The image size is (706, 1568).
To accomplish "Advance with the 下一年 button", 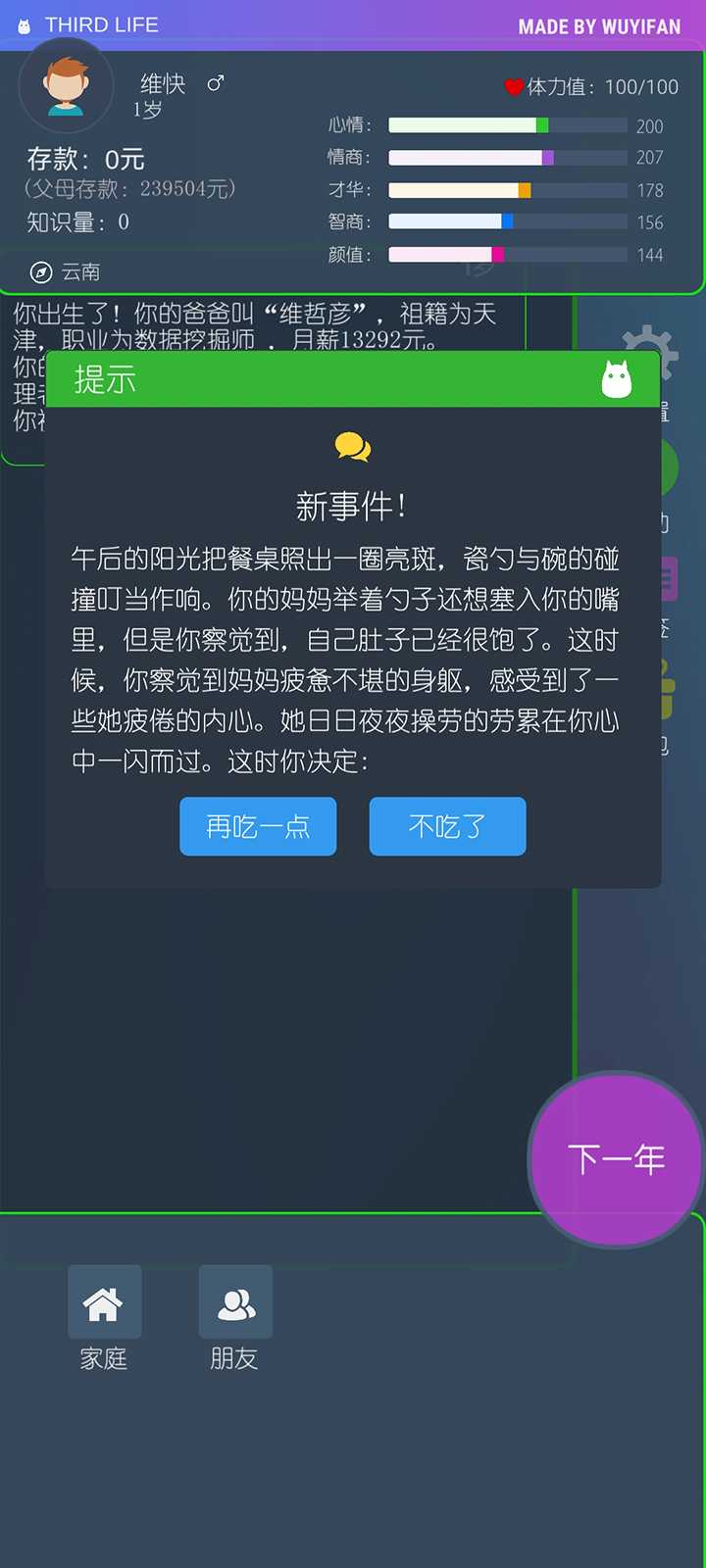I will (616, 1159).
